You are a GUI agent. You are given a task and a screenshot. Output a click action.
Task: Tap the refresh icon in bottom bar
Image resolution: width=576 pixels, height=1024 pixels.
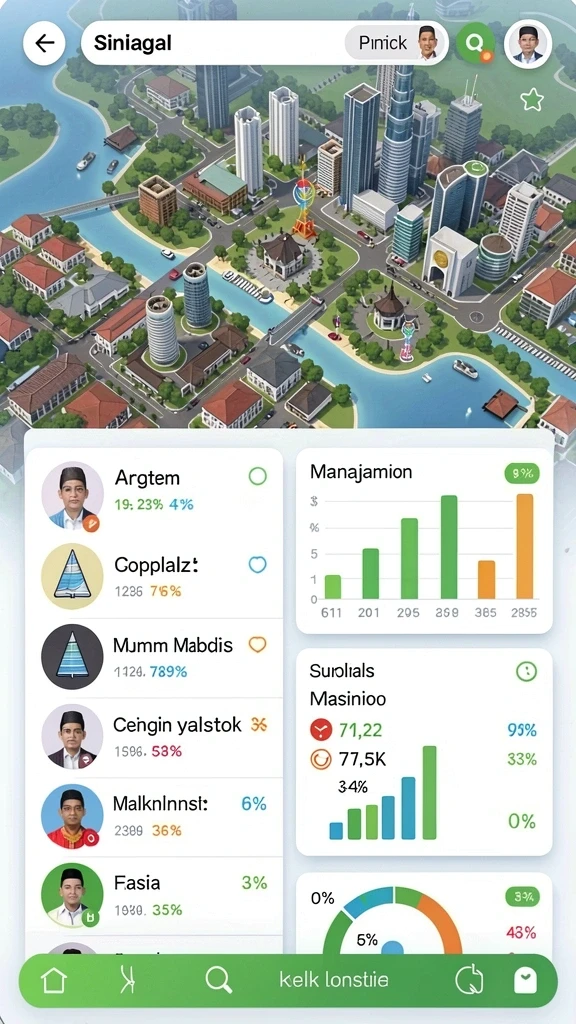coord(469,980)
